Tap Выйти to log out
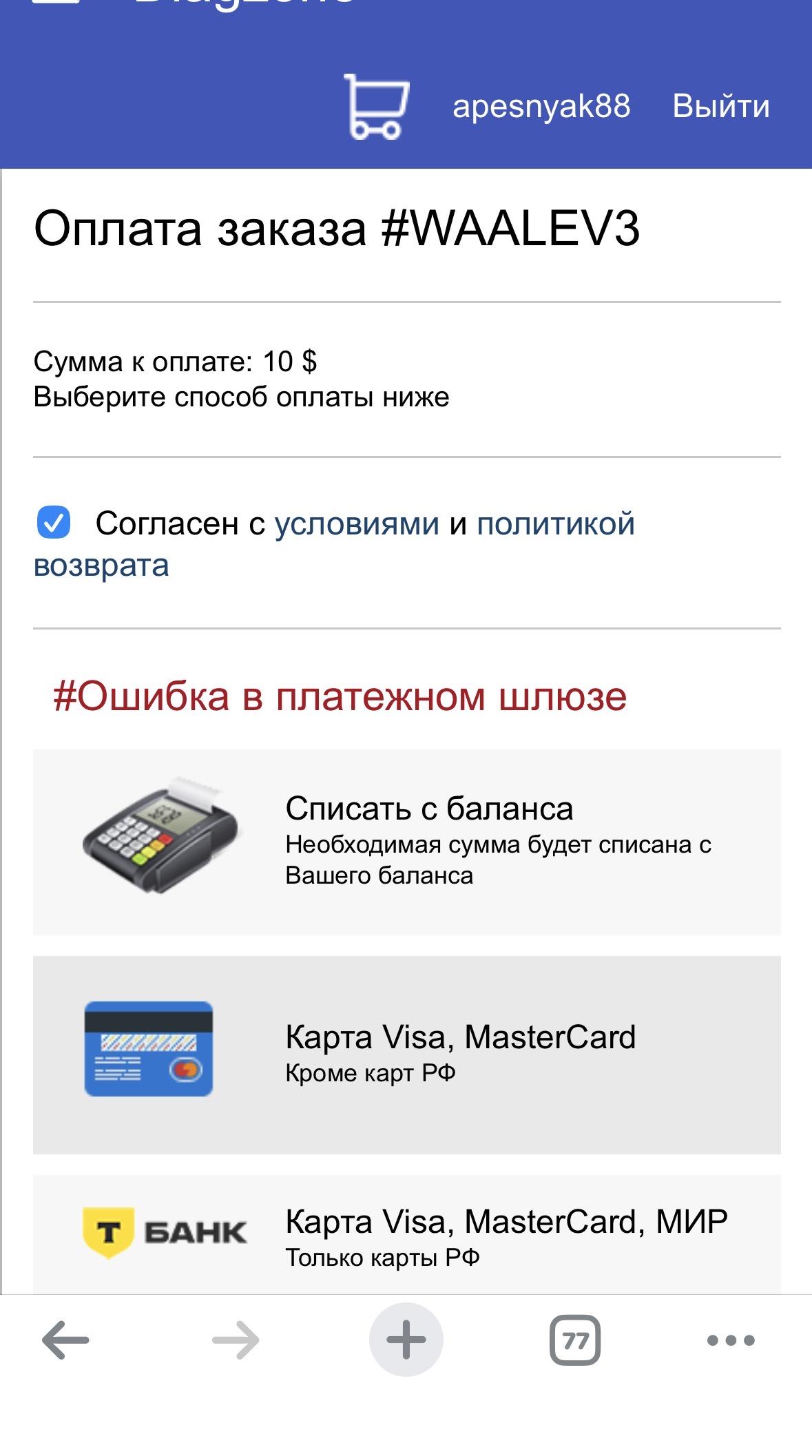Screen dimensions: 812x1456 721,106
